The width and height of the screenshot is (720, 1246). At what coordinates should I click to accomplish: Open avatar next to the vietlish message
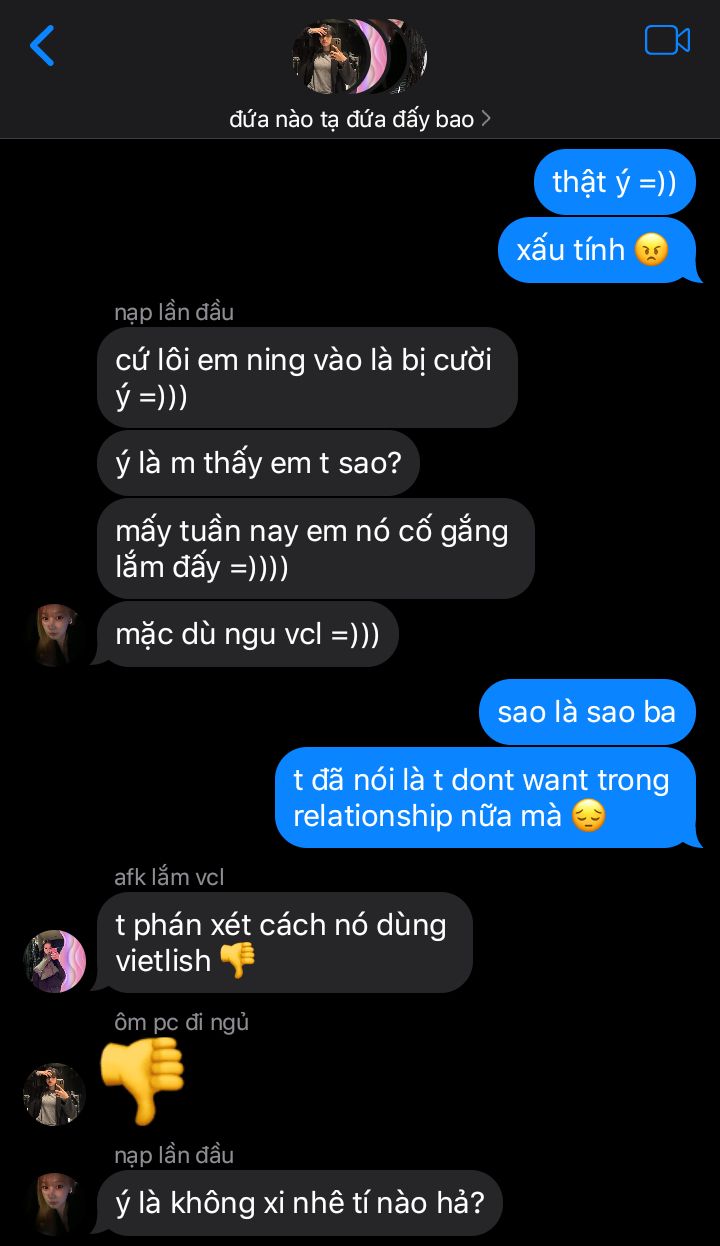click(x=55, y=961)
